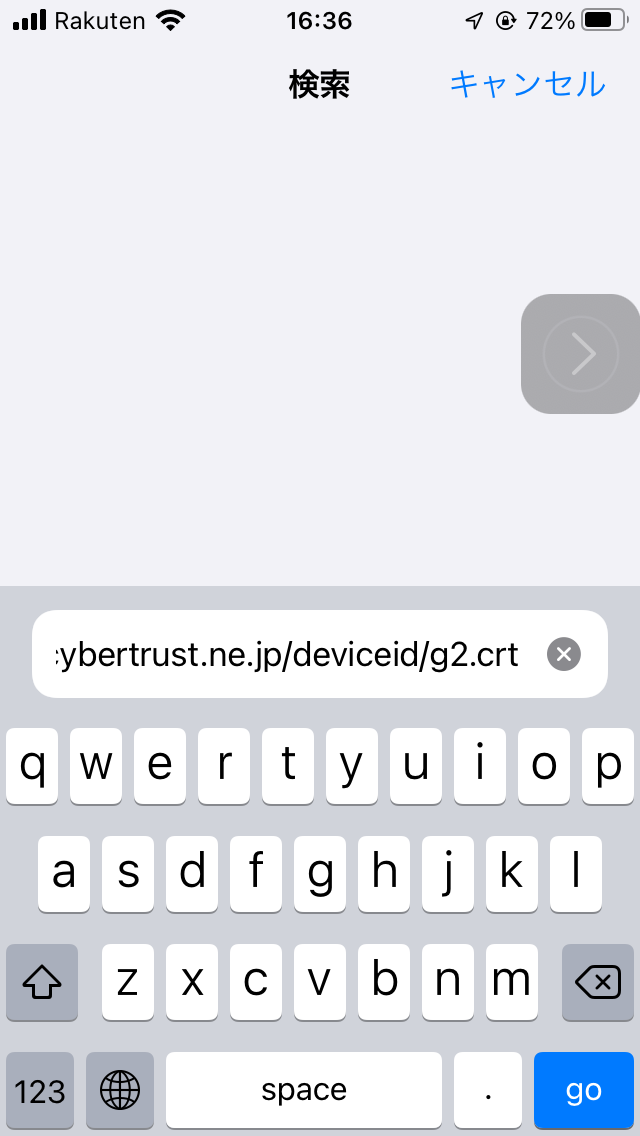Hit the blue go key

click(583, 1090)
